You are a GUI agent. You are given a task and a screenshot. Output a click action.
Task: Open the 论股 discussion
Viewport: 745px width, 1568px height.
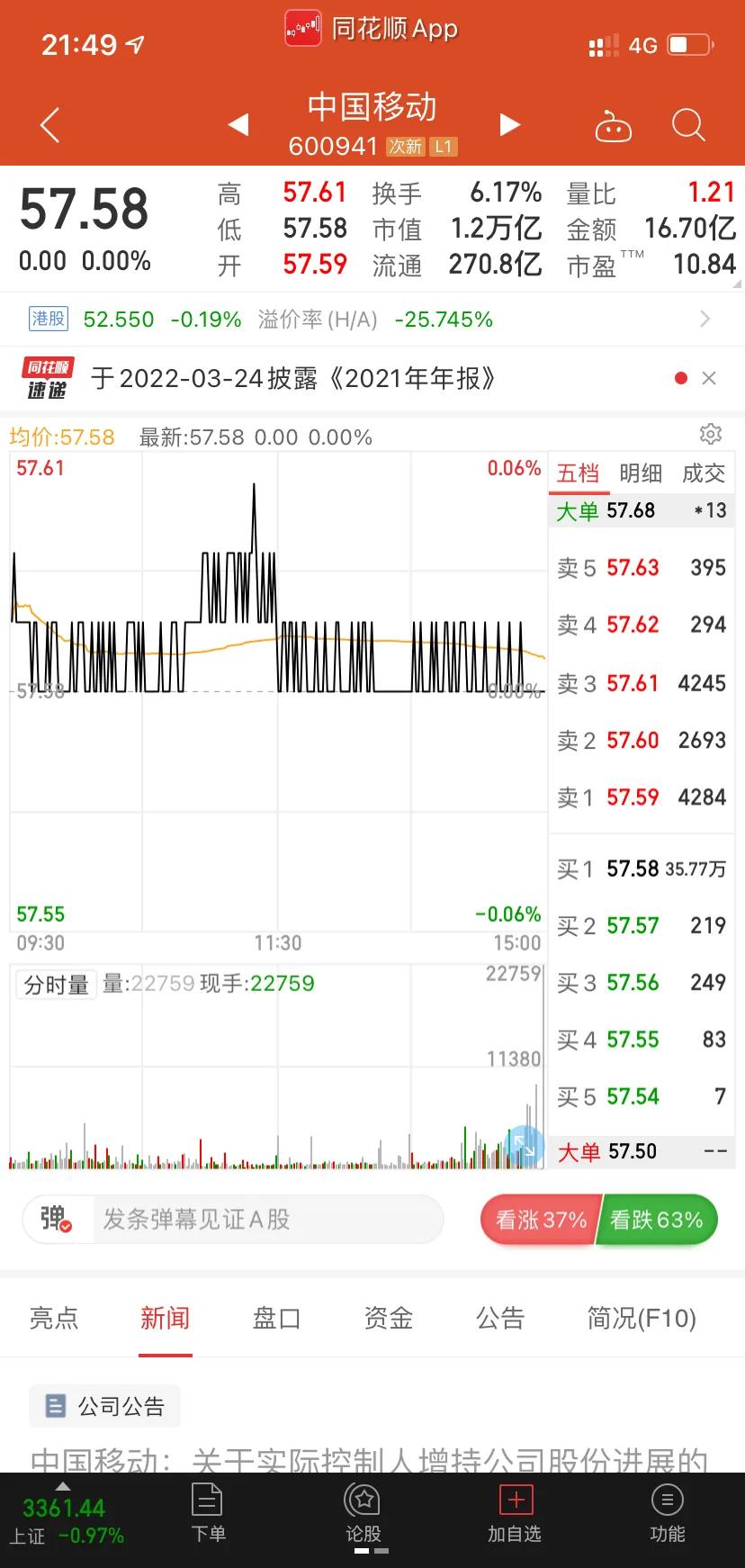point(364,1514)
